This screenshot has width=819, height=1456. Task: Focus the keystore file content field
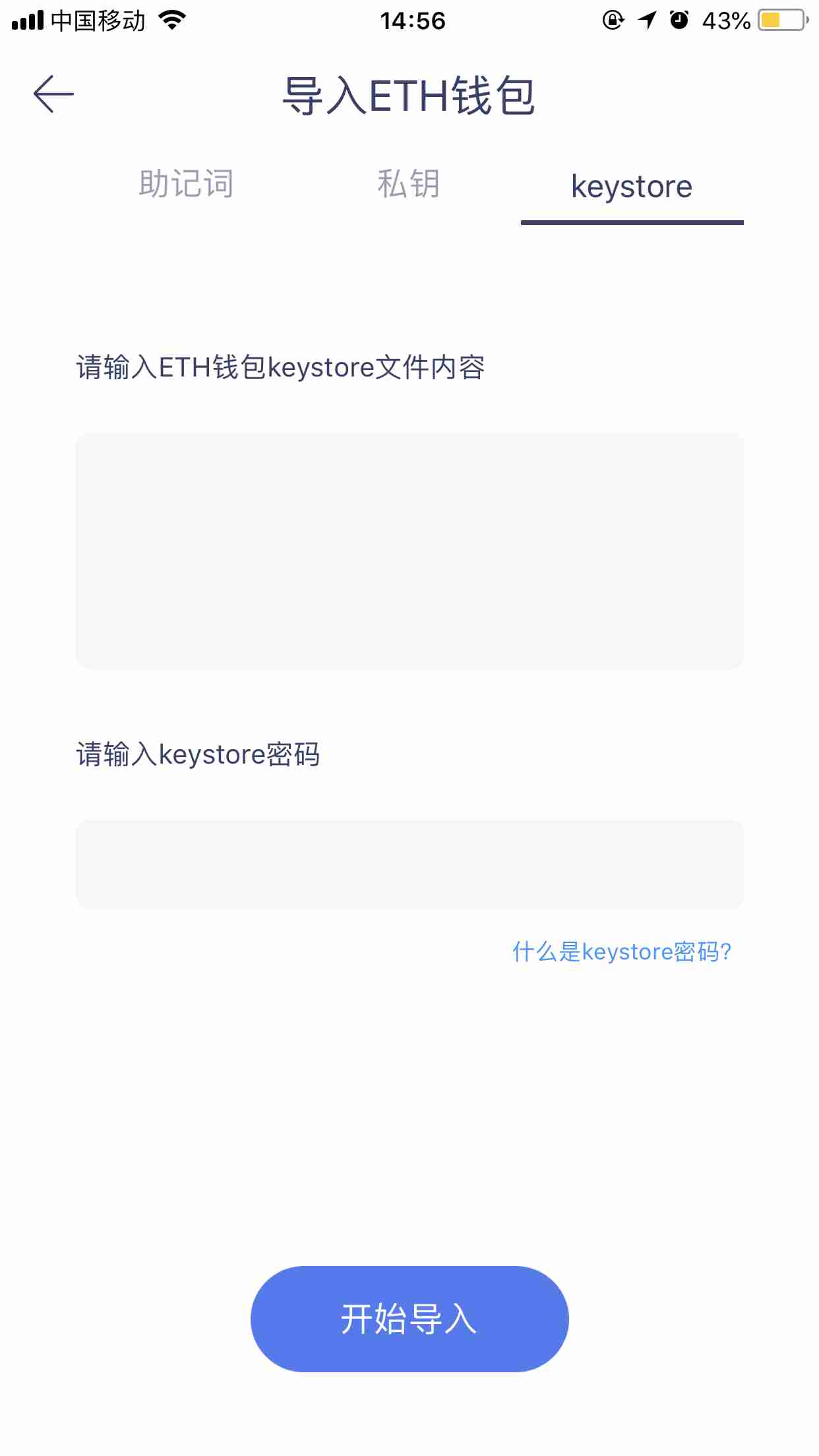coord(409,551)
